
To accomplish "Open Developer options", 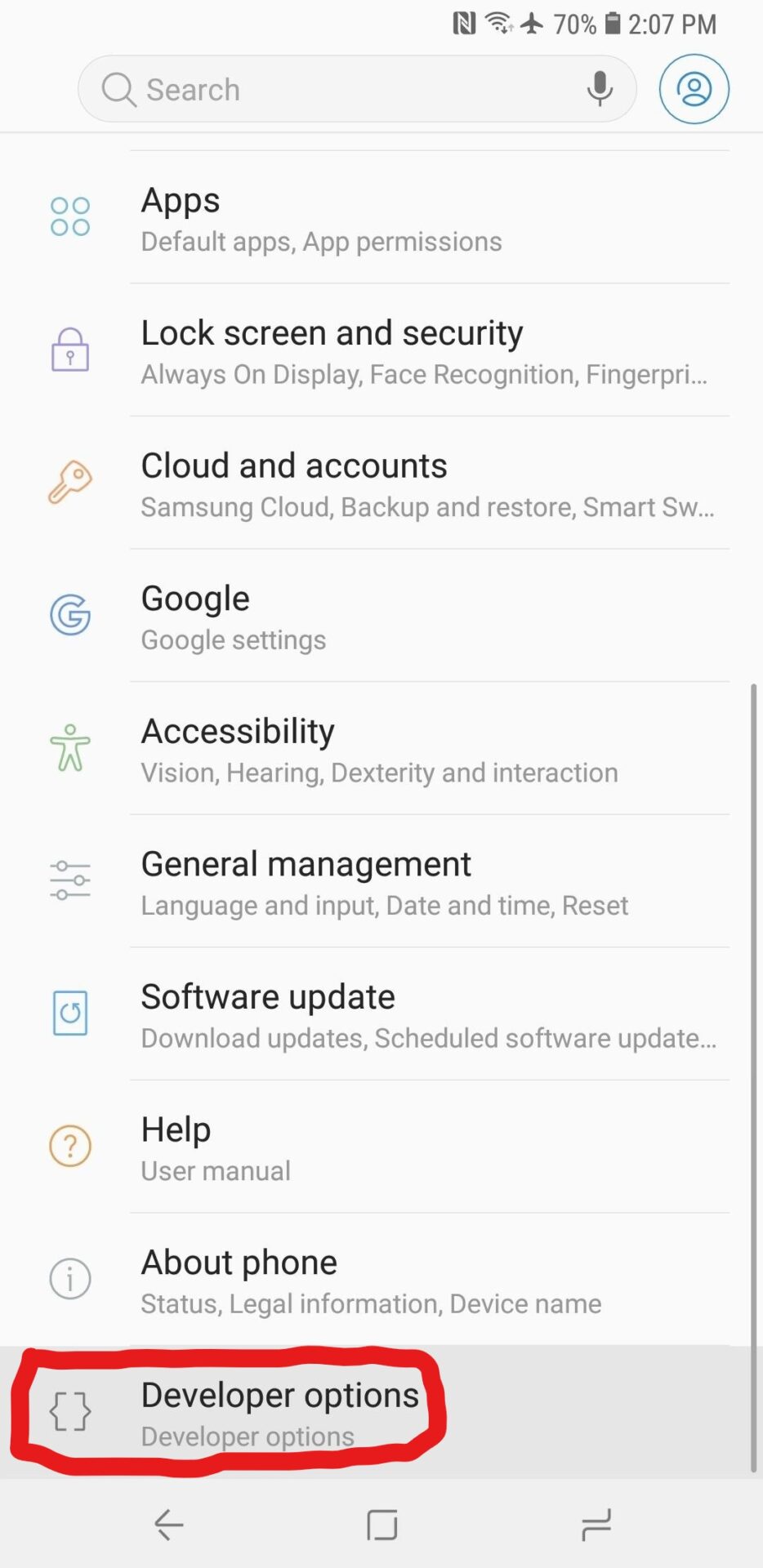I will [x=280, y=1413].
